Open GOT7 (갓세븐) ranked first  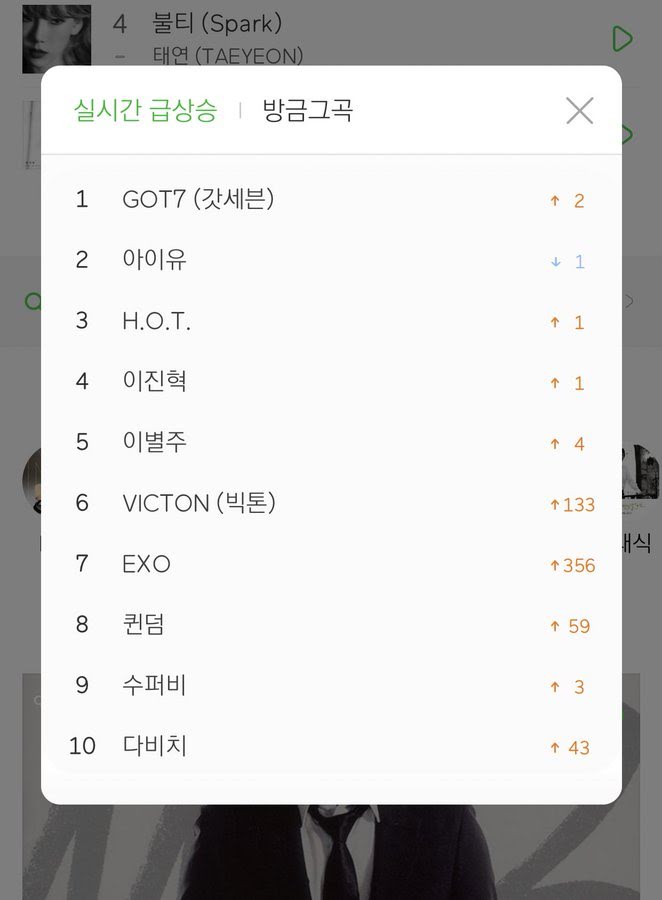pos(197,199)
